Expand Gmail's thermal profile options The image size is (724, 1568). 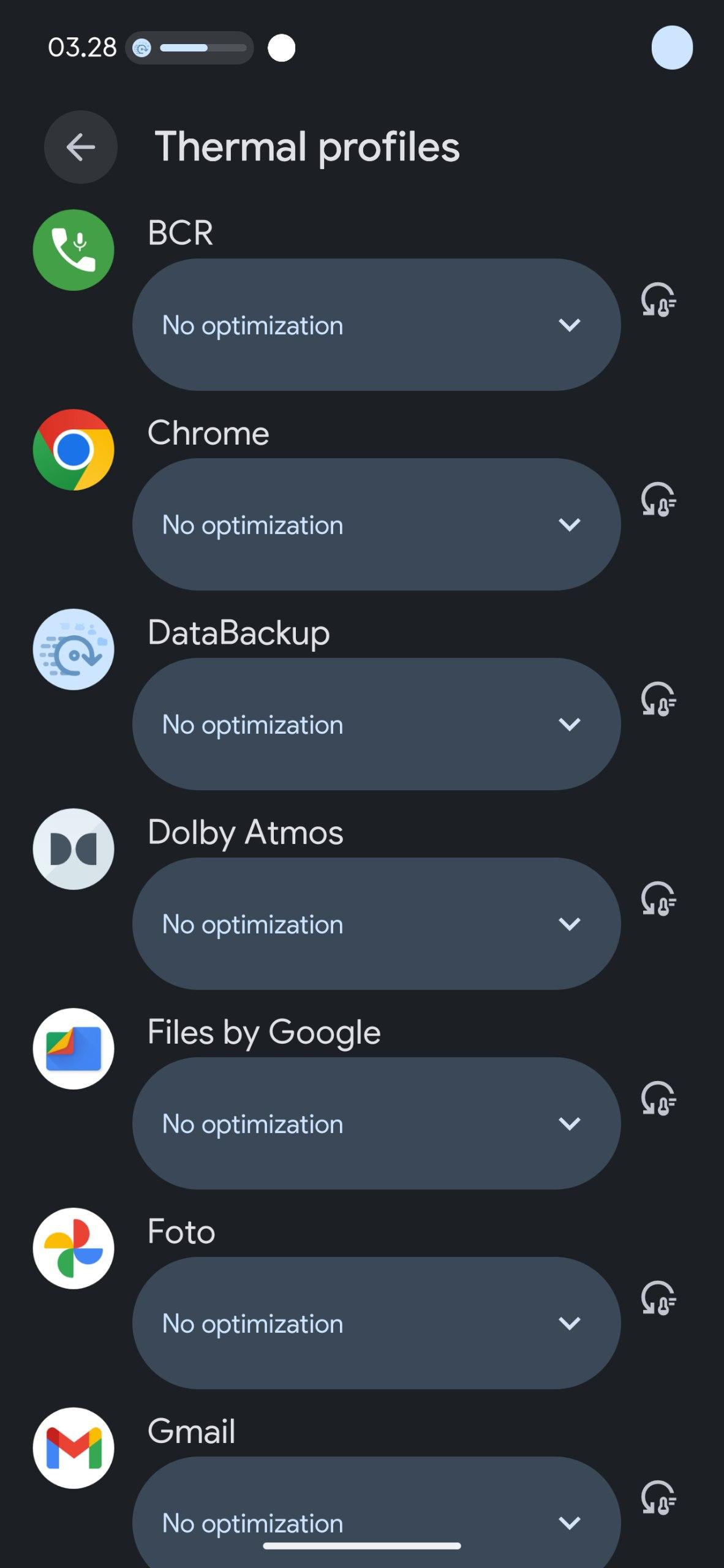[376, 1513]
